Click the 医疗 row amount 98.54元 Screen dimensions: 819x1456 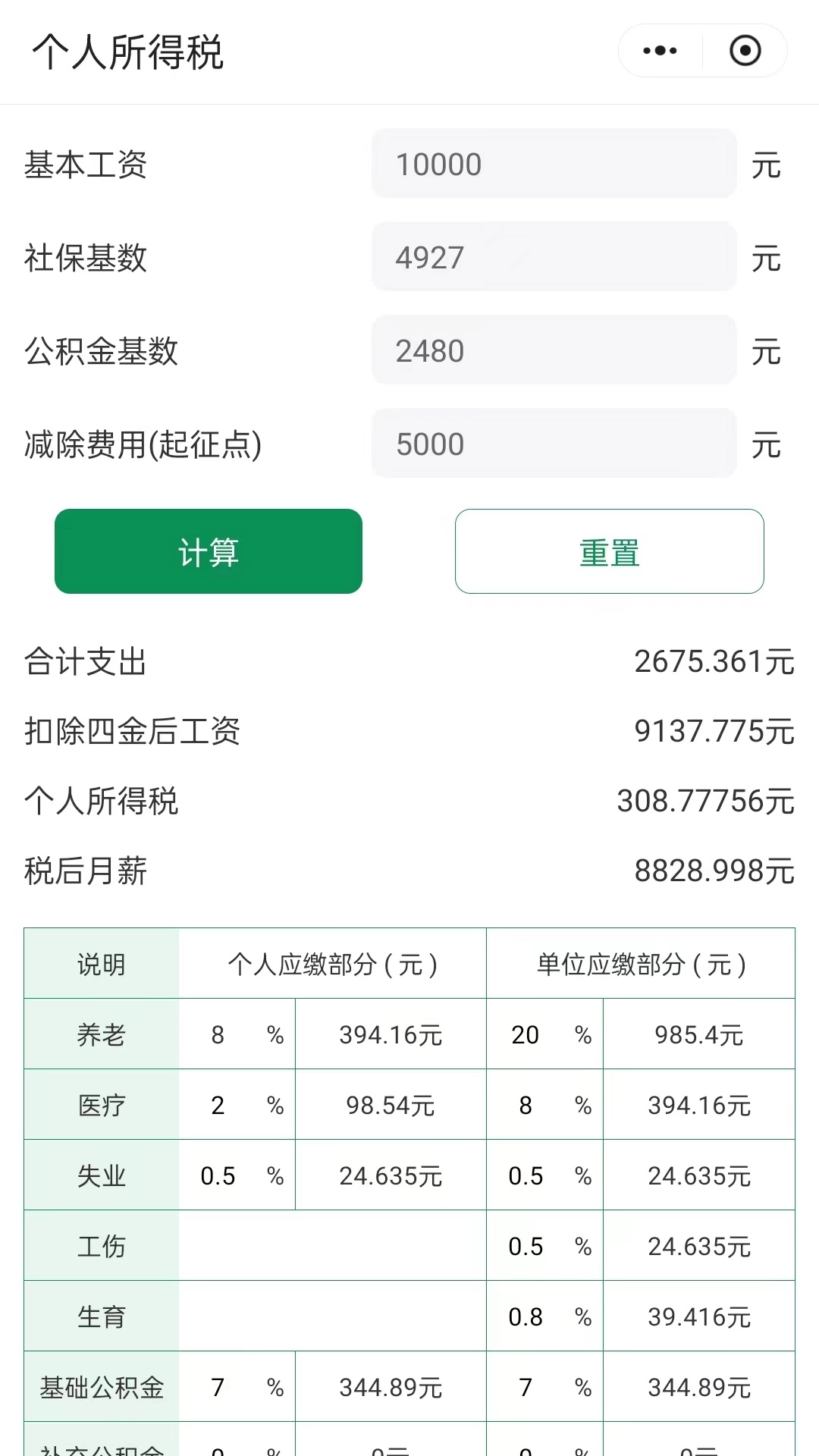point(391,1104)
